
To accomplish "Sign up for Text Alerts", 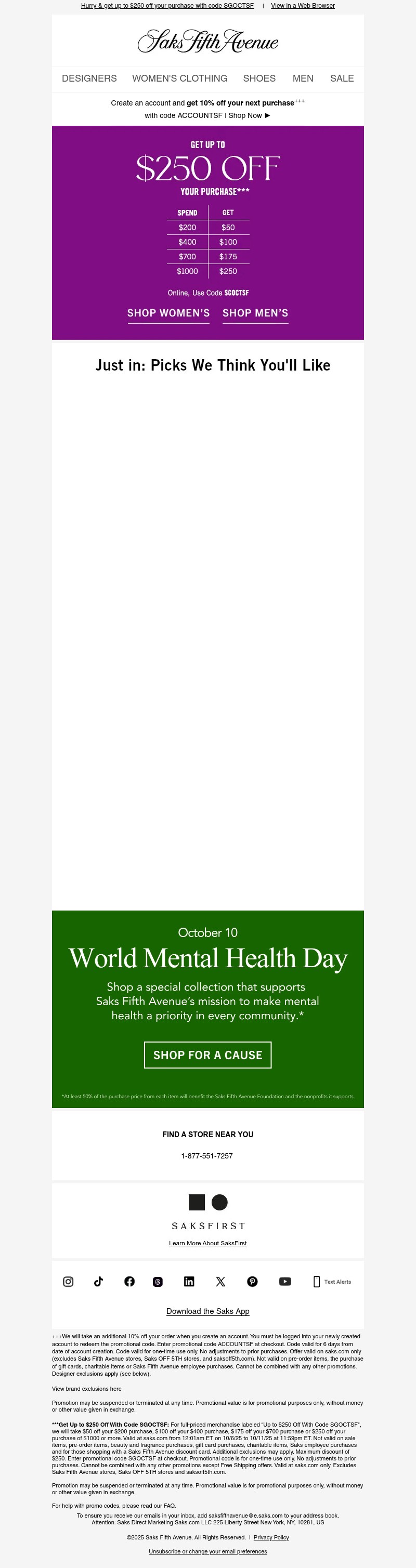I will 332,1281.
